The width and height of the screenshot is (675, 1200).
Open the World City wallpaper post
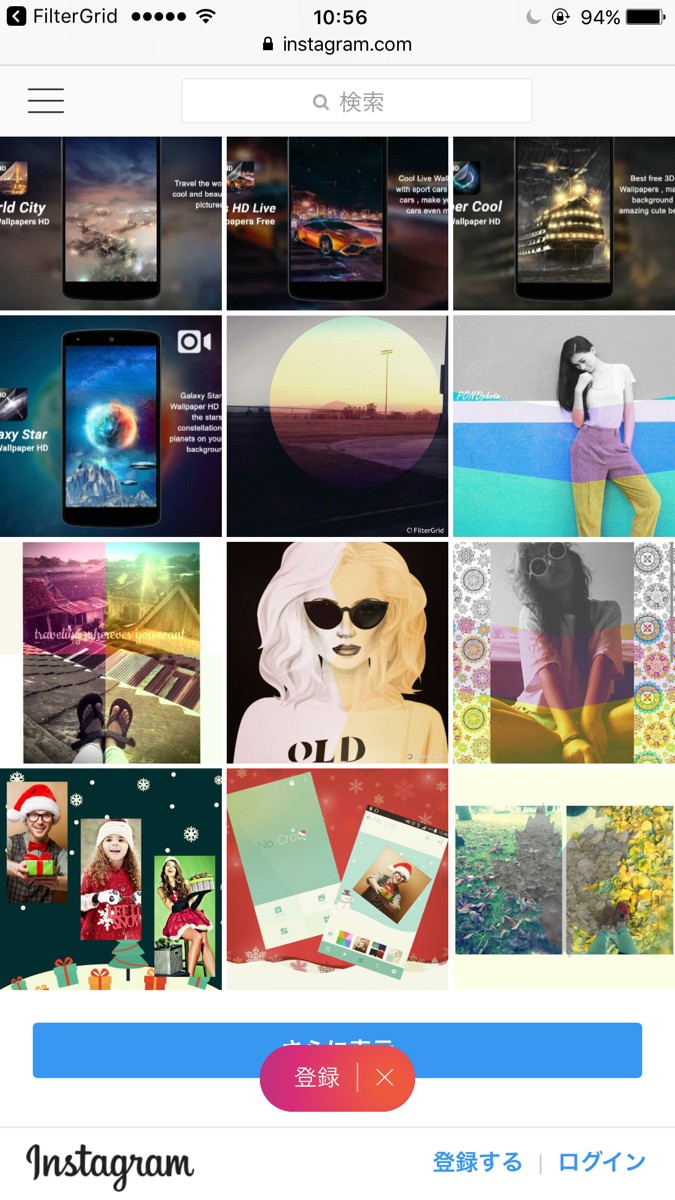[x=111, y=223]
